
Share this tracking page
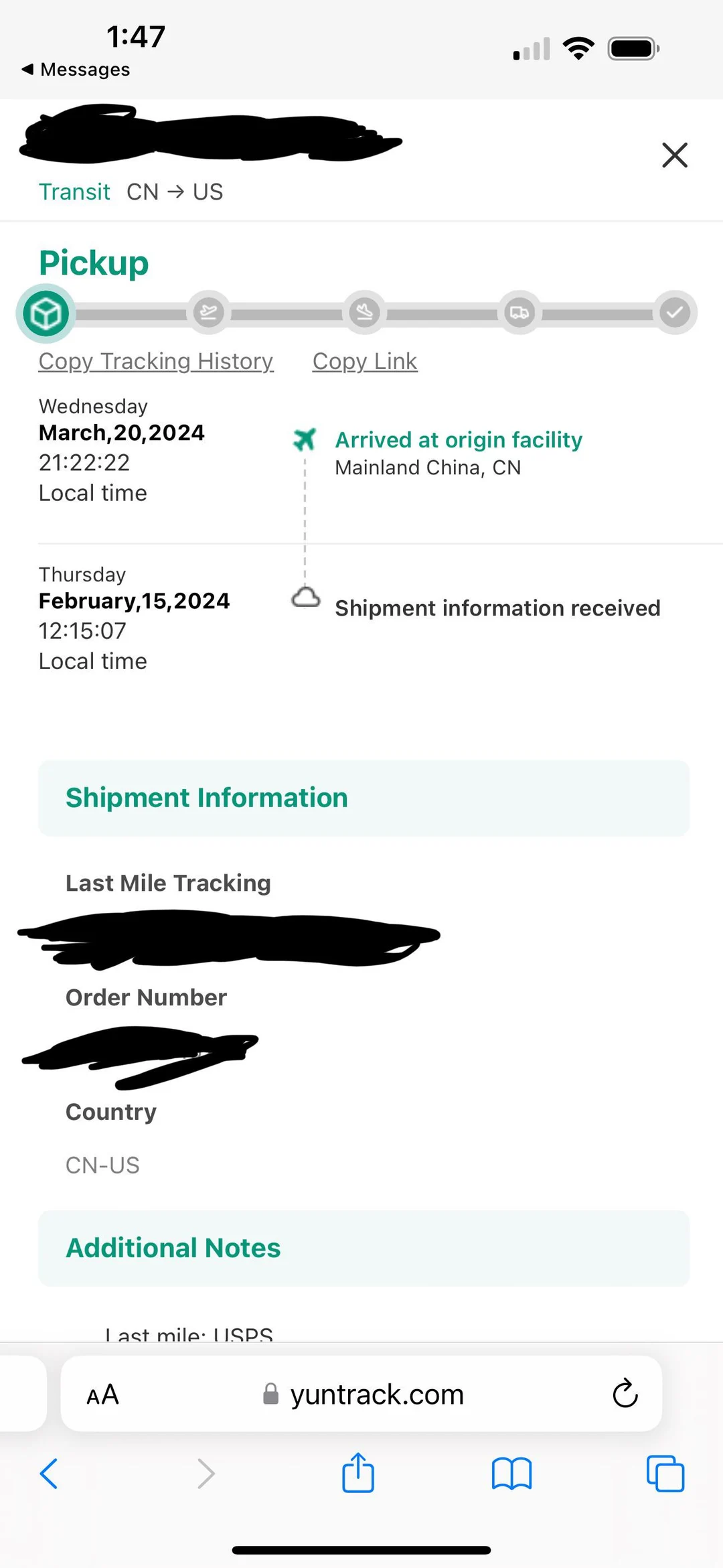click(x=358, y=1473)
